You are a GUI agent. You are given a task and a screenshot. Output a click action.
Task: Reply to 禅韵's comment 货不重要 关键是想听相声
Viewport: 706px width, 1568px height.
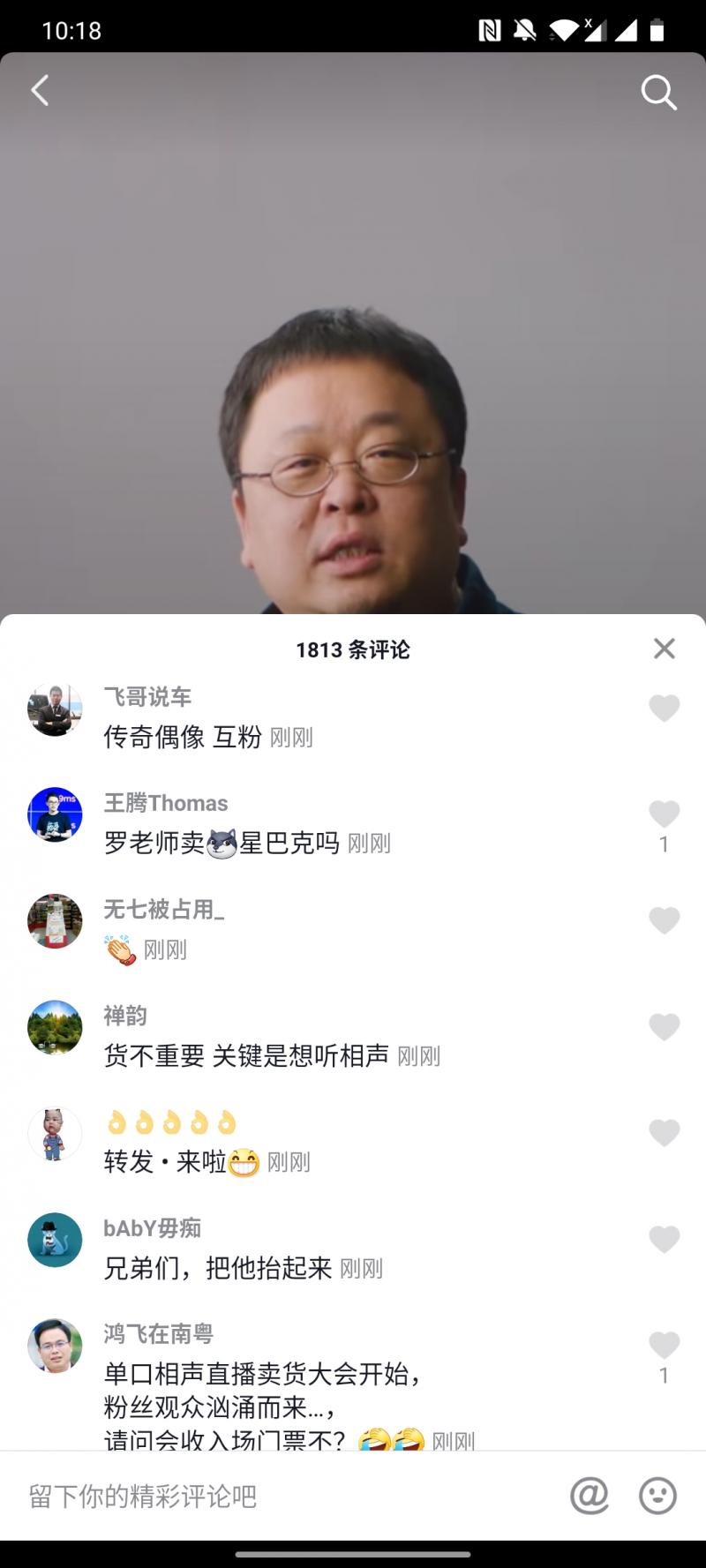246,1055
